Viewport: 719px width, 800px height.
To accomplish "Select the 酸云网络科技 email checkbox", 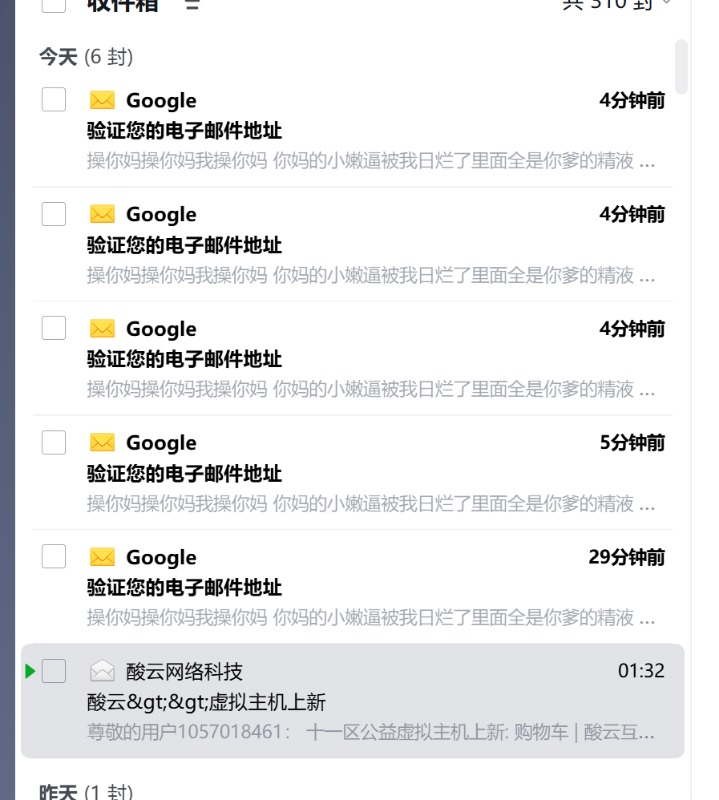I will (x=54, y=671).
